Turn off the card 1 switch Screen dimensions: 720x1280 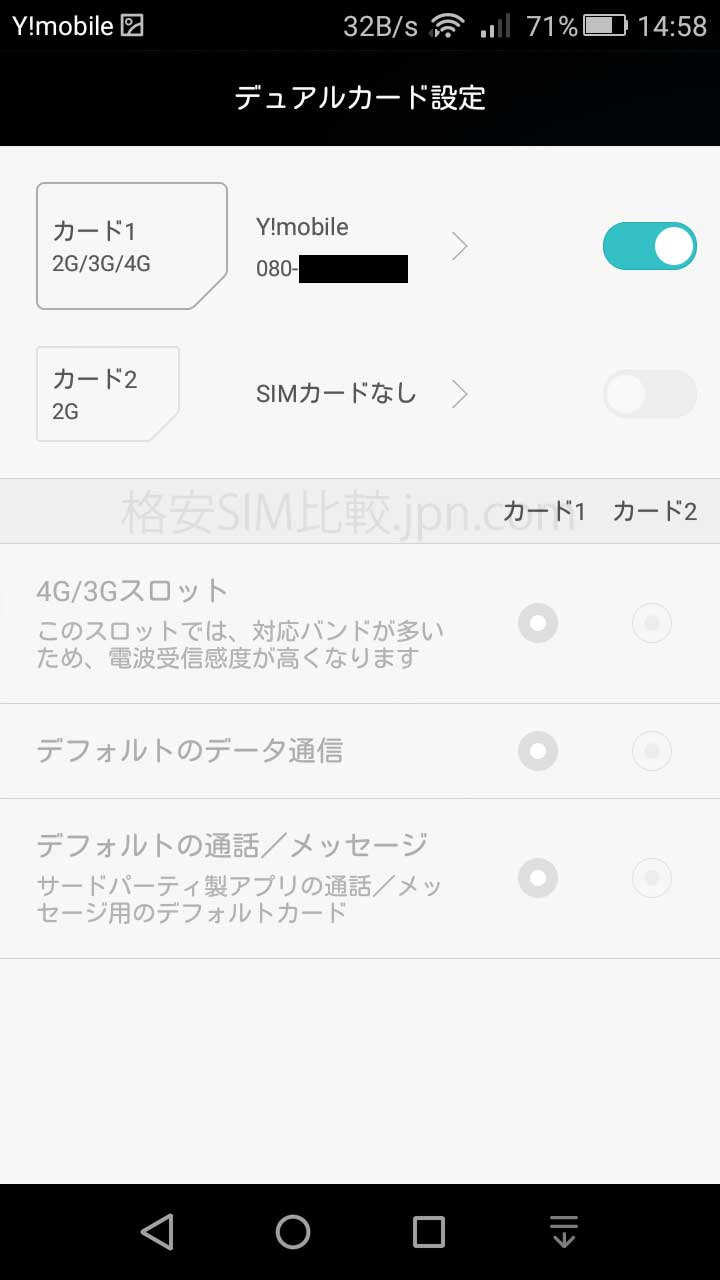(650, 246)
